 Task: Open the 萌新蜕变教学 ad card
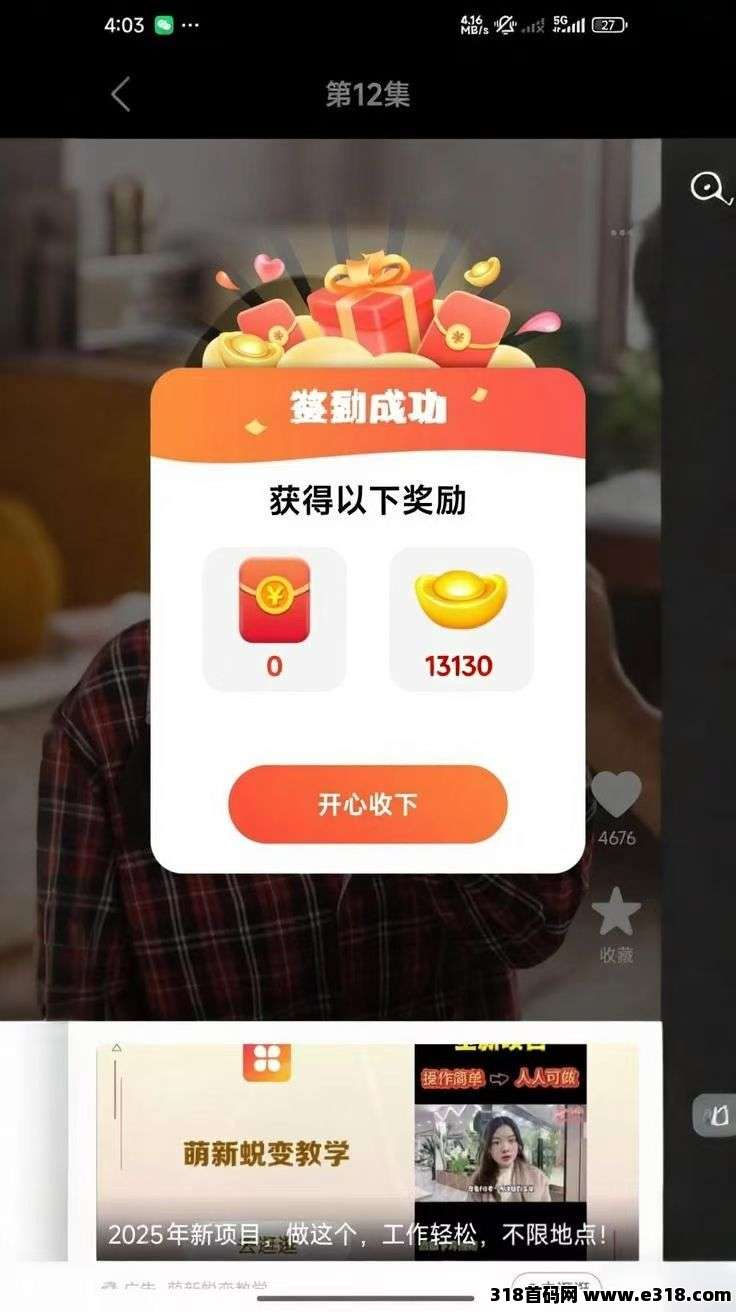pos(366,1150)
